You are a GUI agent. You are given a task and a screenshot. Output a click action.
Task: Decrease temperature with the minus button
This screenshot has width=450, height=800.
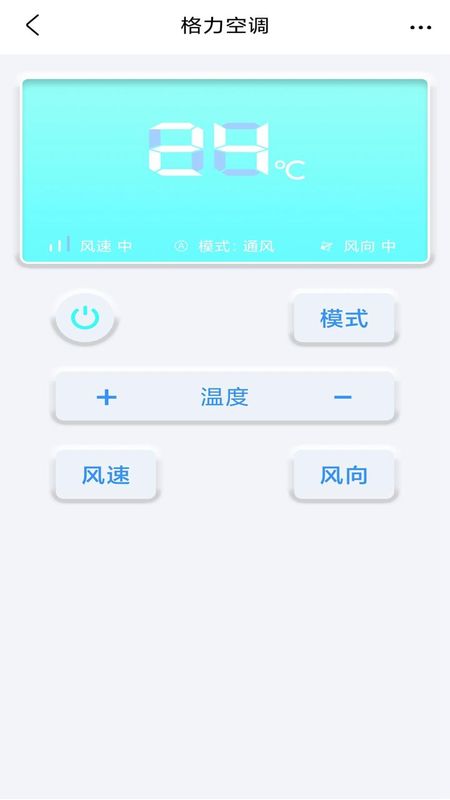click(x=342, y=397)
